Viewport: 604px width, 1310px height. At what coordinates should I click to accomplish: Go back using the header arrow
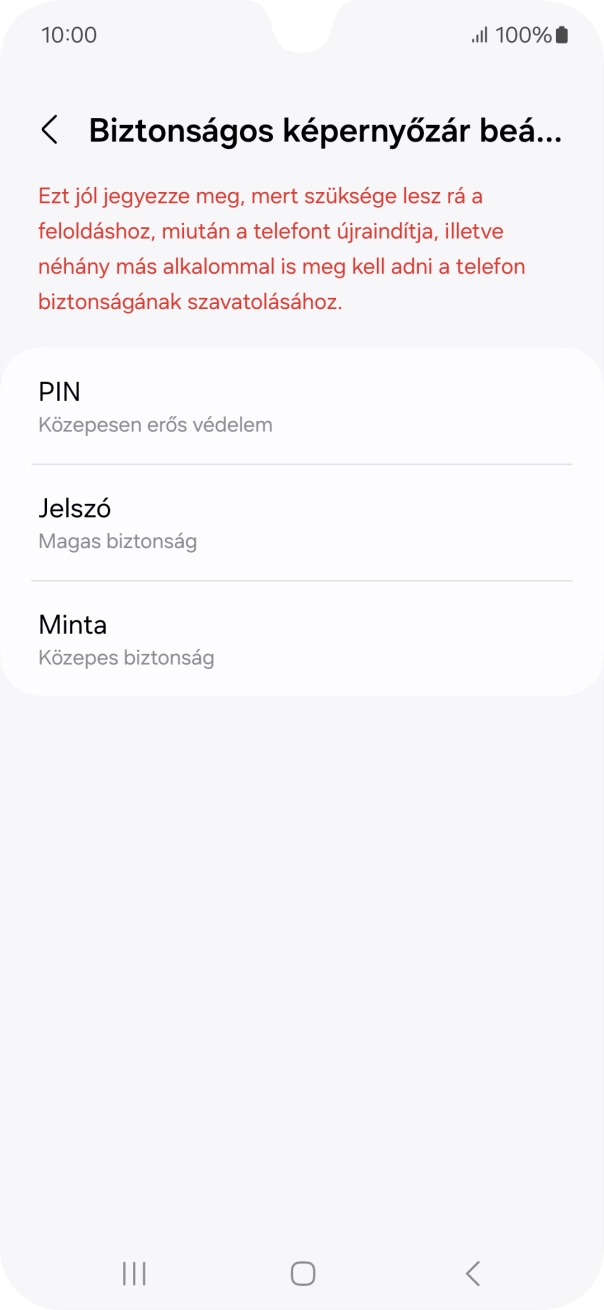49,130
